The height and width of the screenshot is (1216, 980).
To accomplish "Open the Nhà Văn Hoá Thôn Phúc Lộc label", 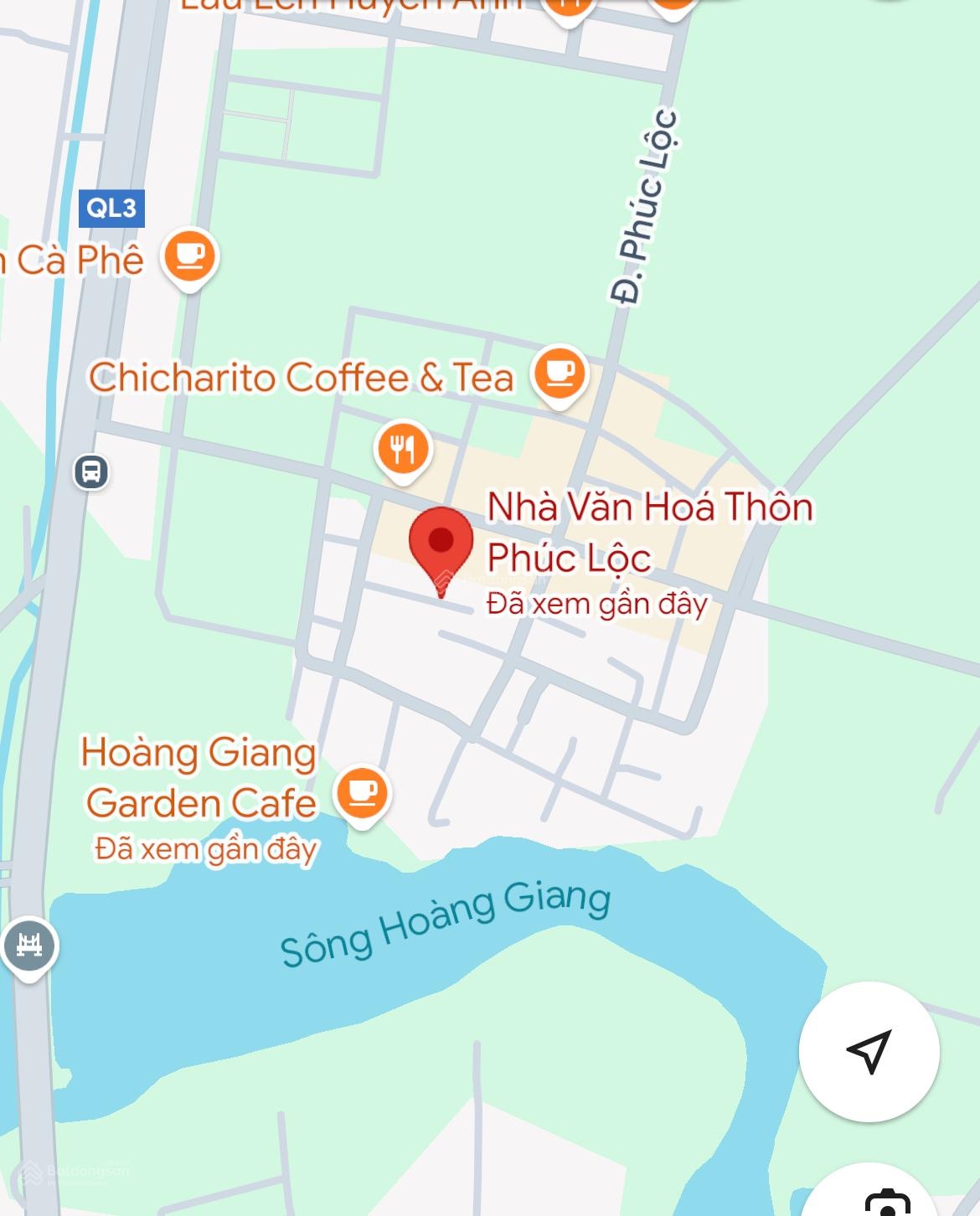I will click(x=650, y=532).
